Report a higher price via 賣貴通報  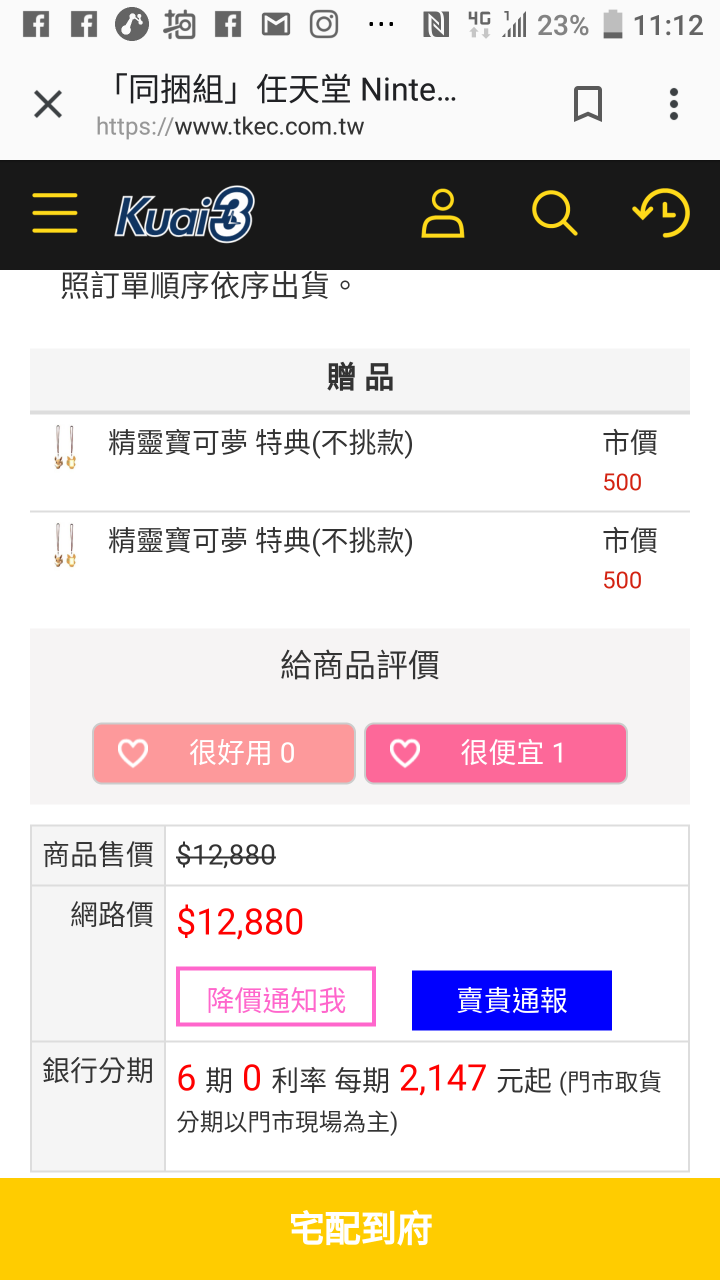(512, 1000)
